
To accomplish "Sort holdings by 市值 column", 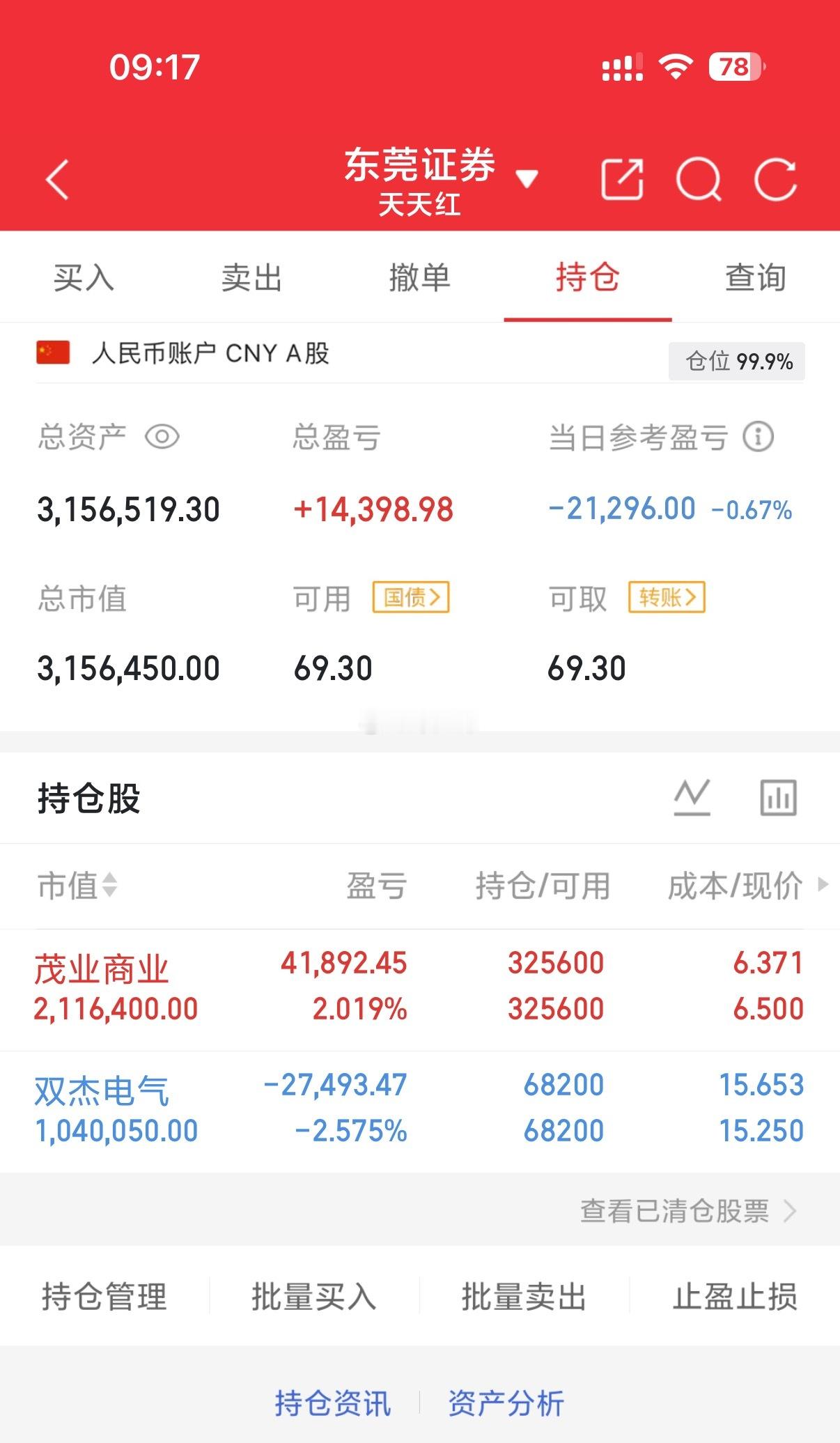I will (x=78, y=886).
